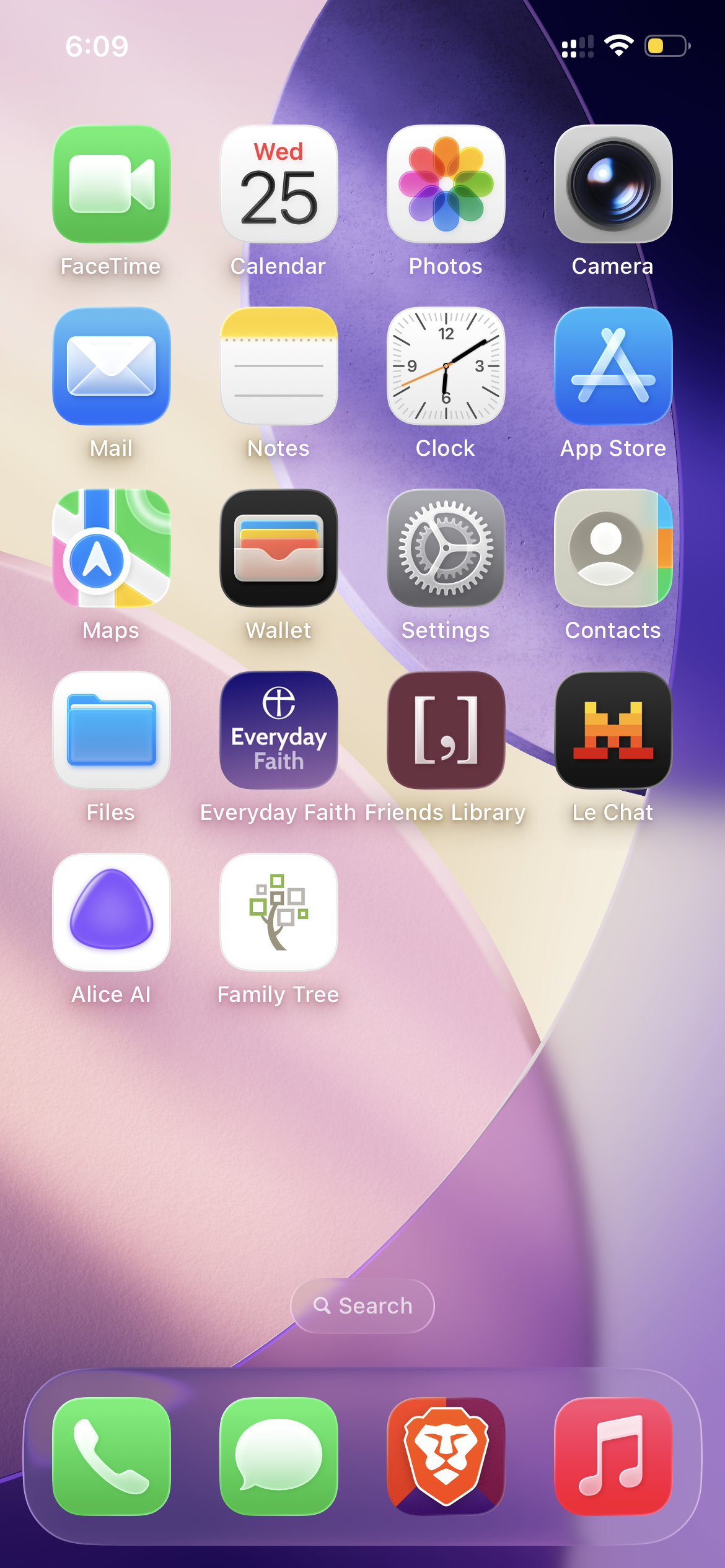
Task: Launch the Maps app
Action: [x=112, y=548]
